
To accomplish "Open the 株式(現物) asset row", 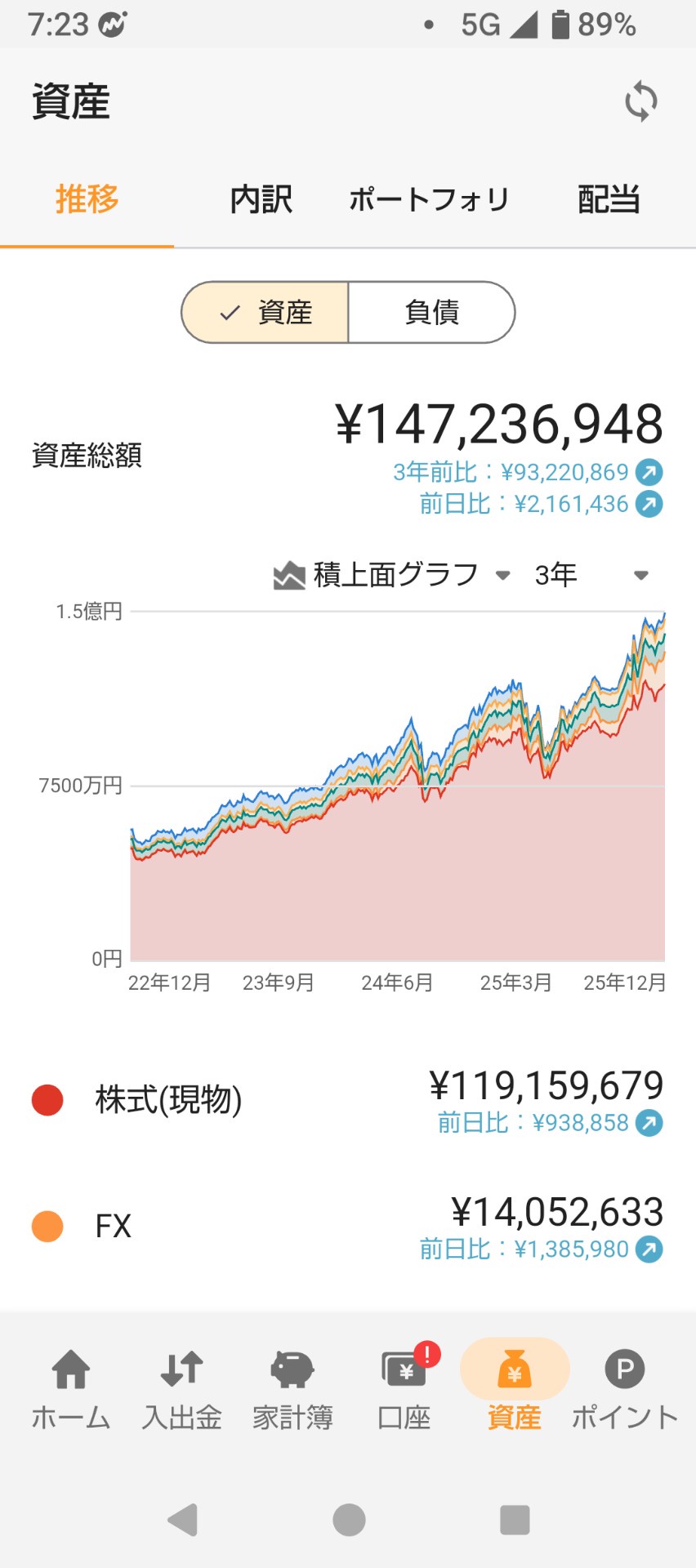I will pos(347,1100).
